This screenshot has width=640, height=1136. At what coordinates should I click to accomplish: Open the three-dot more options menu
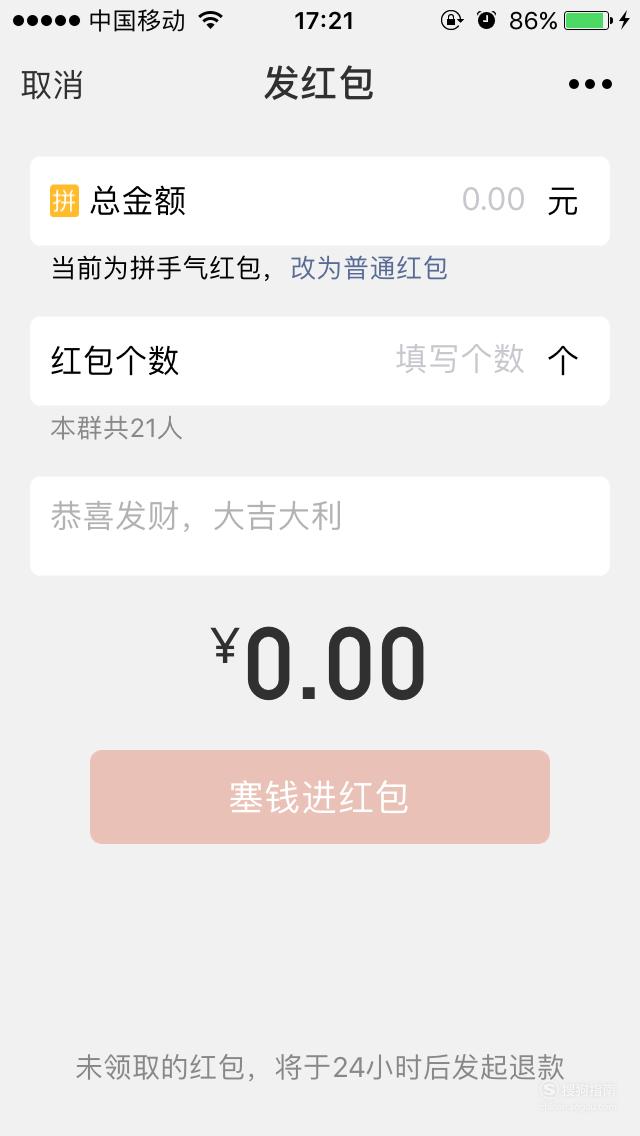[590, 85]
